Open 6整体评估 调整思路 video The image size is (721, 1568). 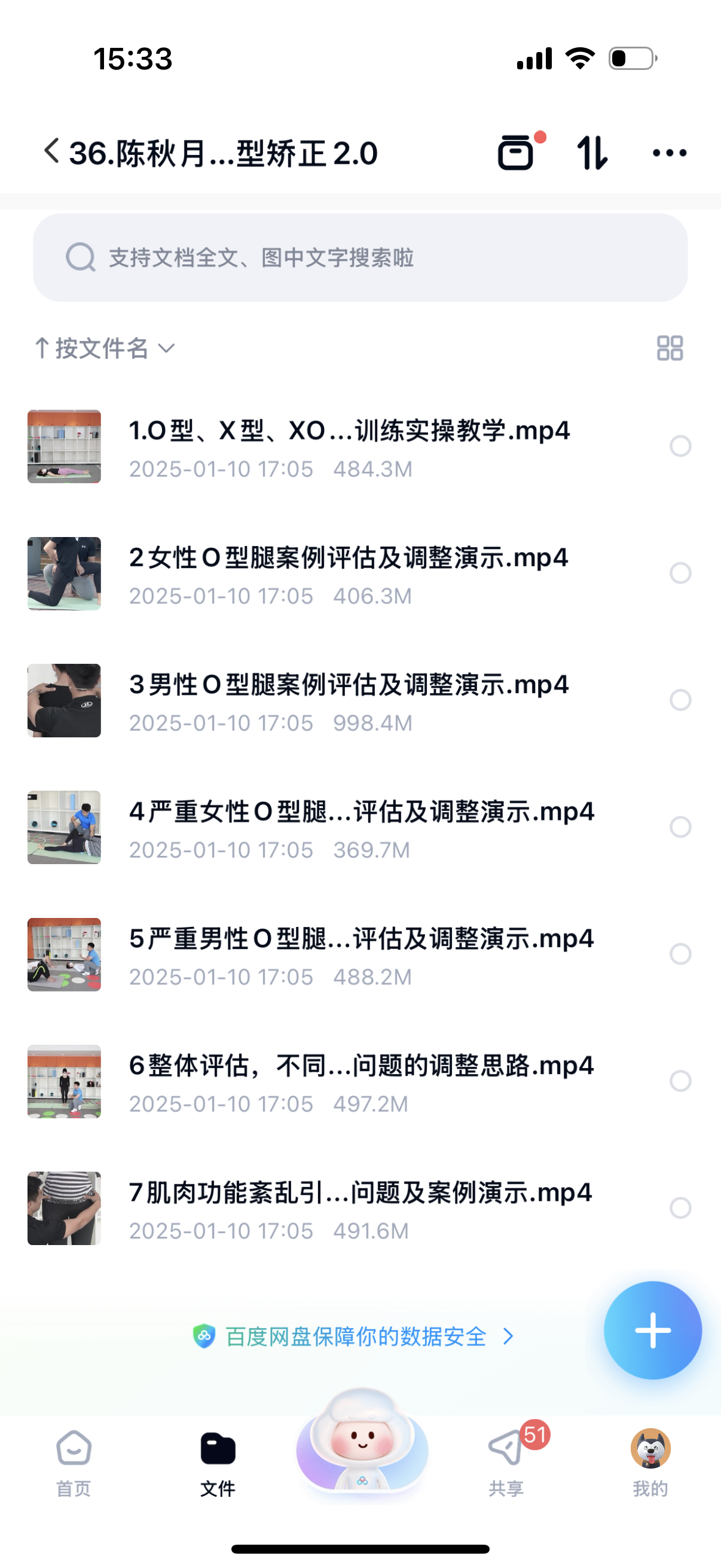(x=362, y=1081)
